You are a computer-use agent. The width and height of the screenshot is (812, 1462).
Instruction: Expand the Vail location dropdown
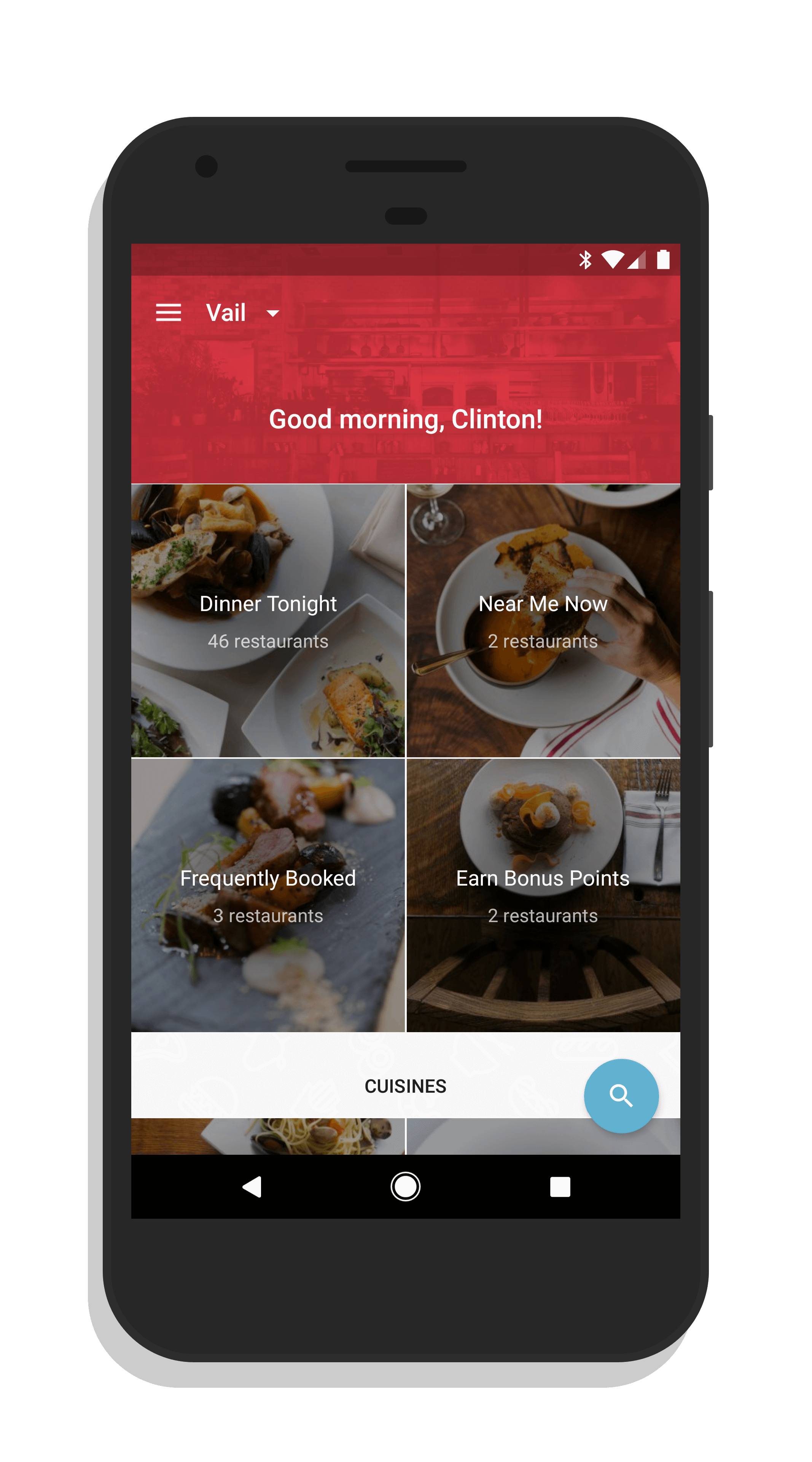243,313
